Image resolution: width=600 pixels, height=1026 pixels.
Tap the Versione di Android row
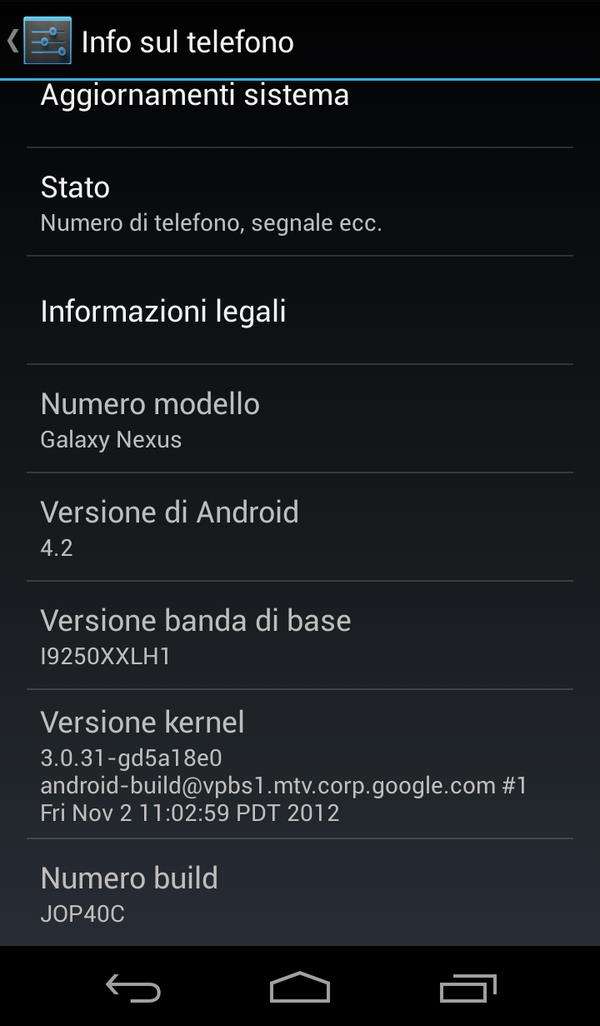tap(300, 527)
